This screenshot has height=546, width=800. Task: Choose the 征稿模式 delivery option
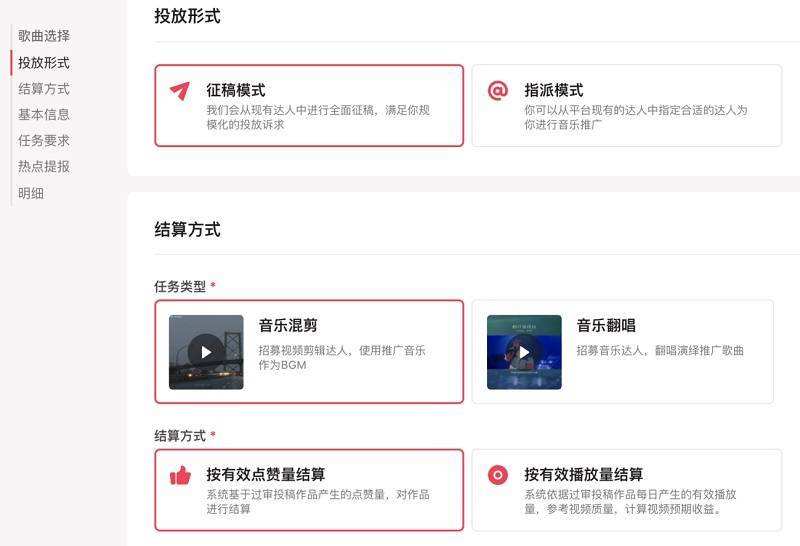[x=309, y=106]
